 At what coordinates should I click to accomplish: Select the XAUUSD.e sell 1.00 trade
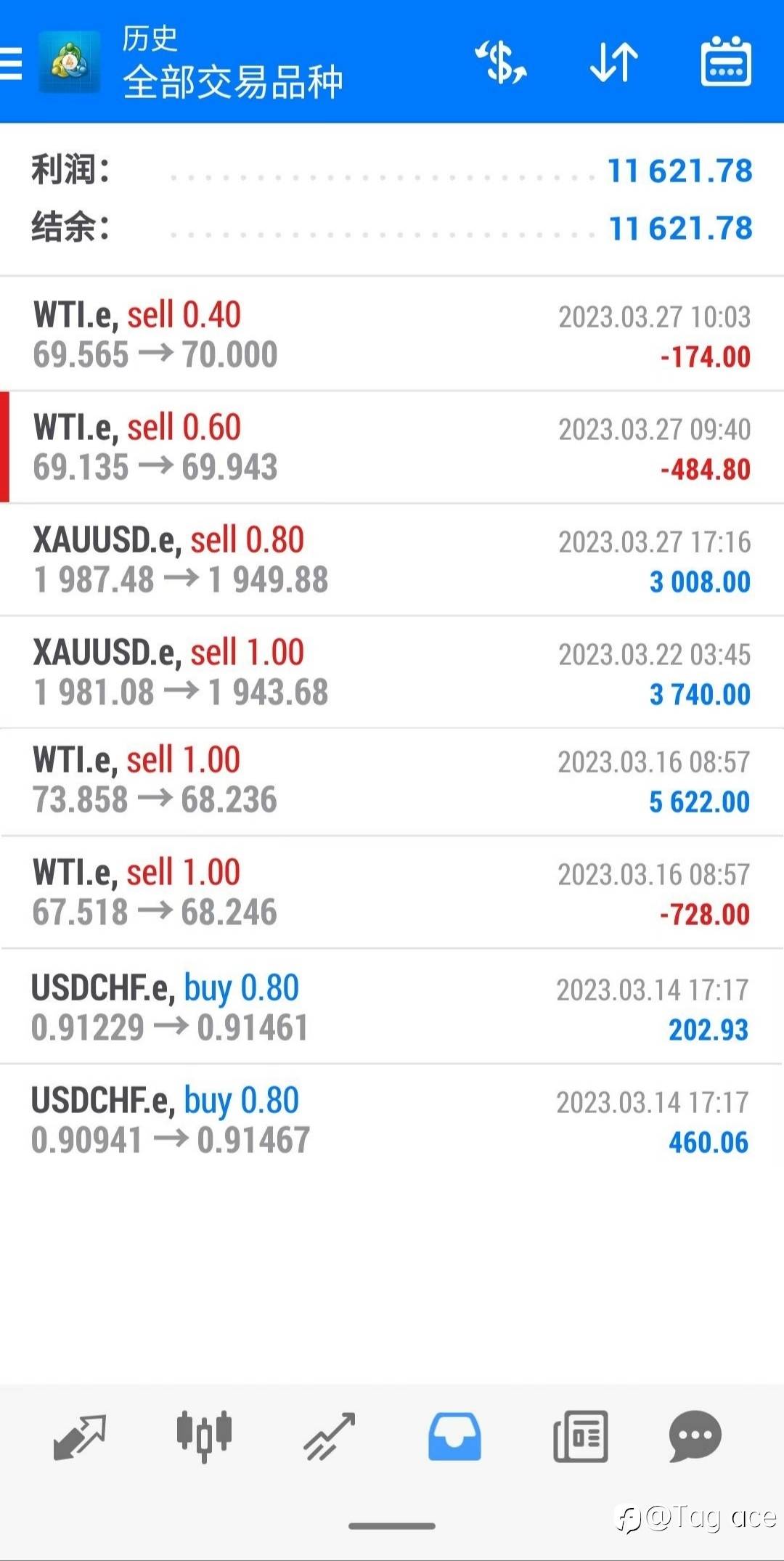392,672
